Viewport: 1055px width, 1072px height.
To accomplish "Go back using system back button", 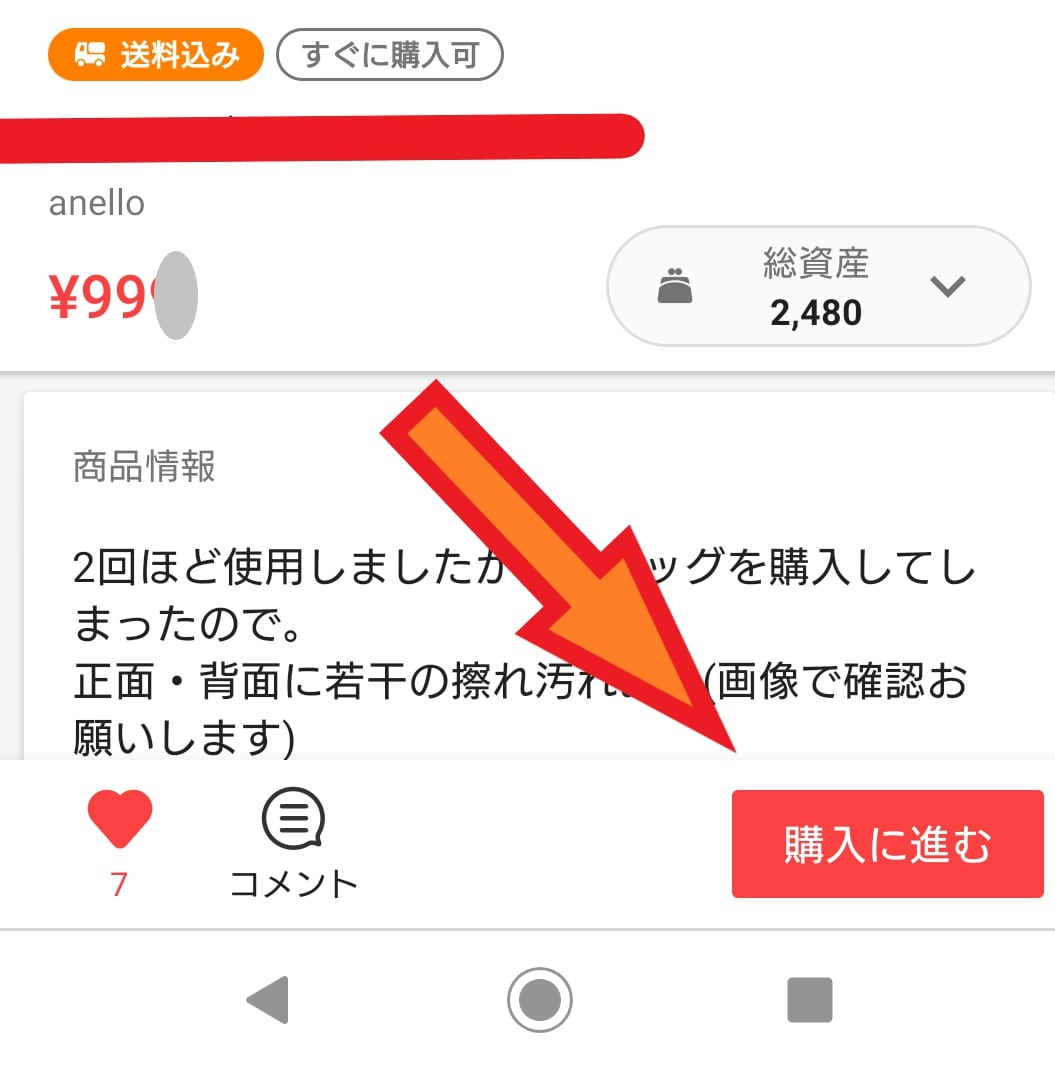I will click(267, 999).
